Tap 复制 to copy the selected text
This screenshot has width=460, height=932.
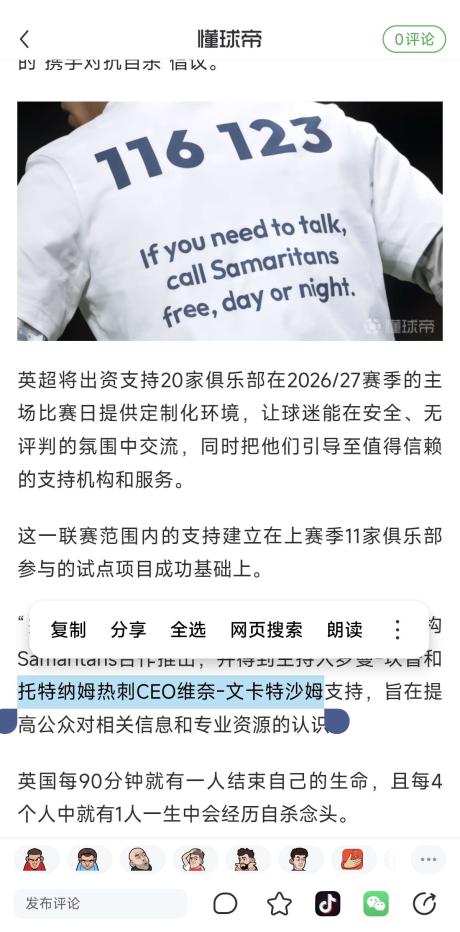[68, 630]
